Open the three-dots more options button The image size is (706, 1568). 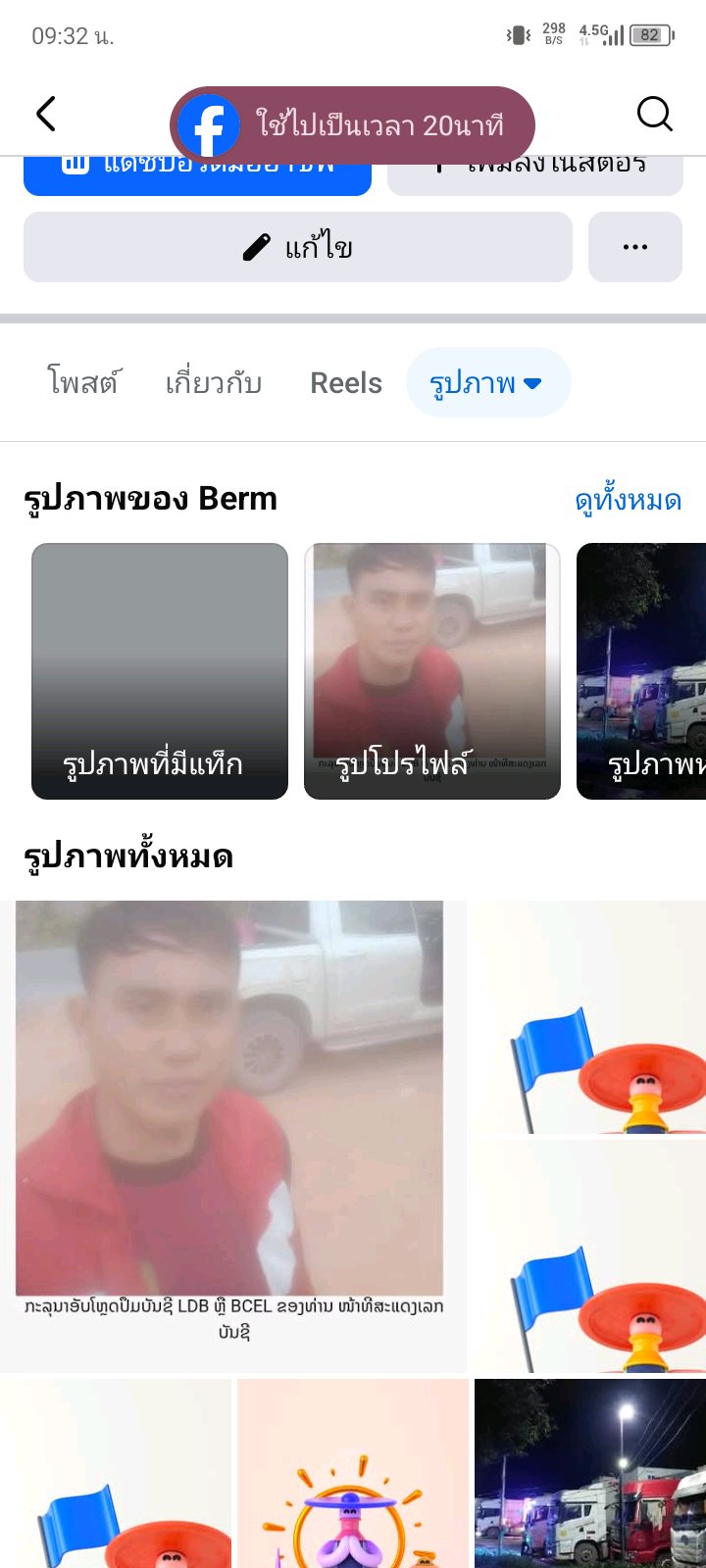[x=634, y=247]
